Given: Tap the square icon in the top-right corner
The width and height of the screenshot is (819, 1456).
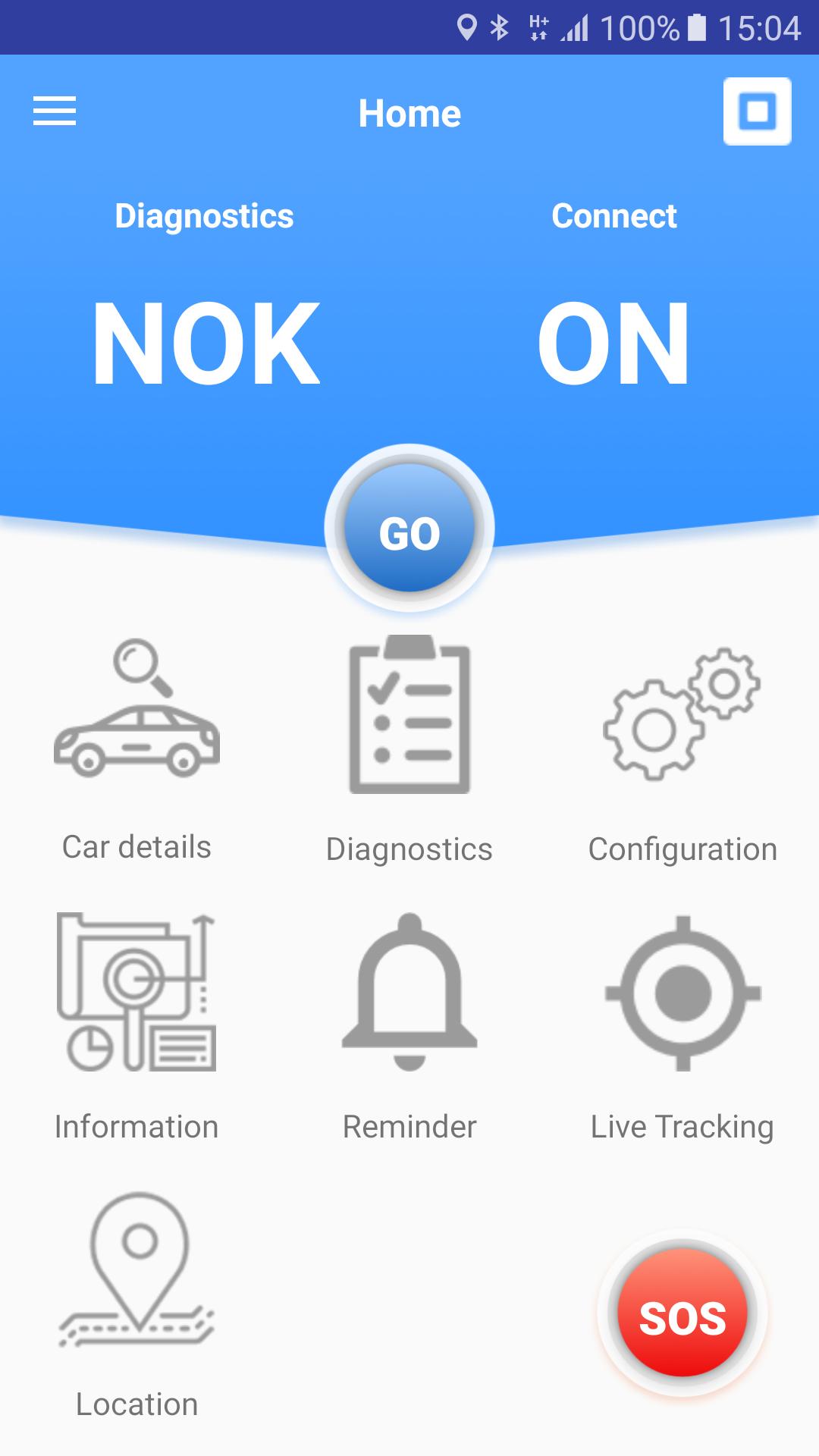Looking at the screenshot, I should pos(757,111).
